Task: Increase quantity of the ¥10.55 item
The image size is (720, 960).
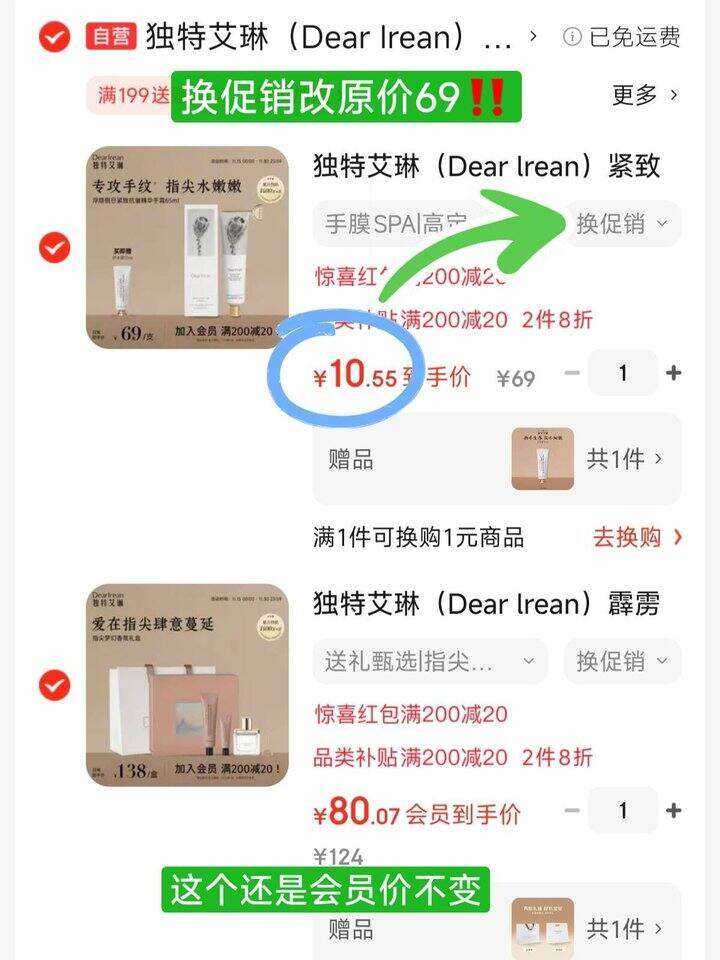Action: pyautogui.click(x=673, y=373)
